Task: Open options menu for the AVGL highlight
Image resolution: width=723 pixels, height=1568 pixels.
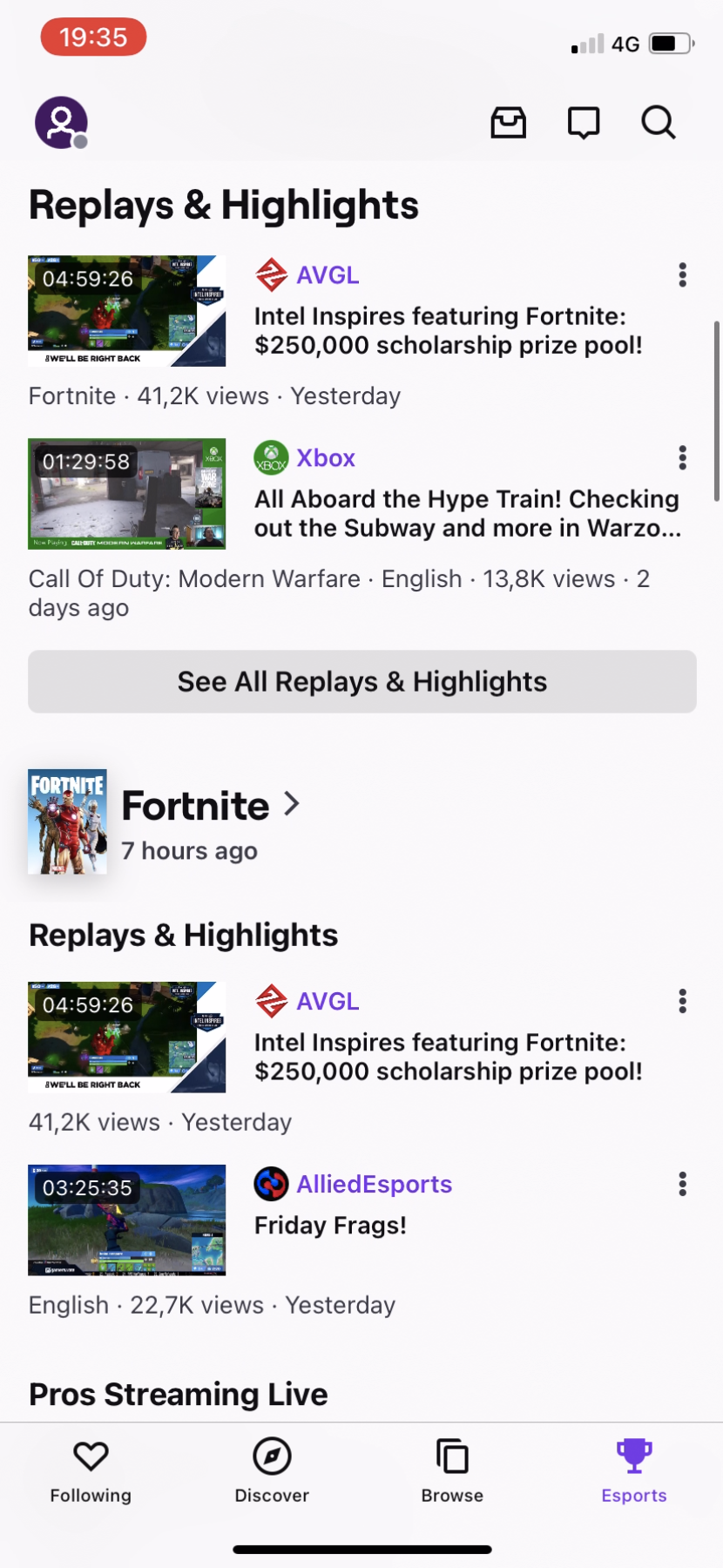Action: pyautogui.click(x=682, y=274)
